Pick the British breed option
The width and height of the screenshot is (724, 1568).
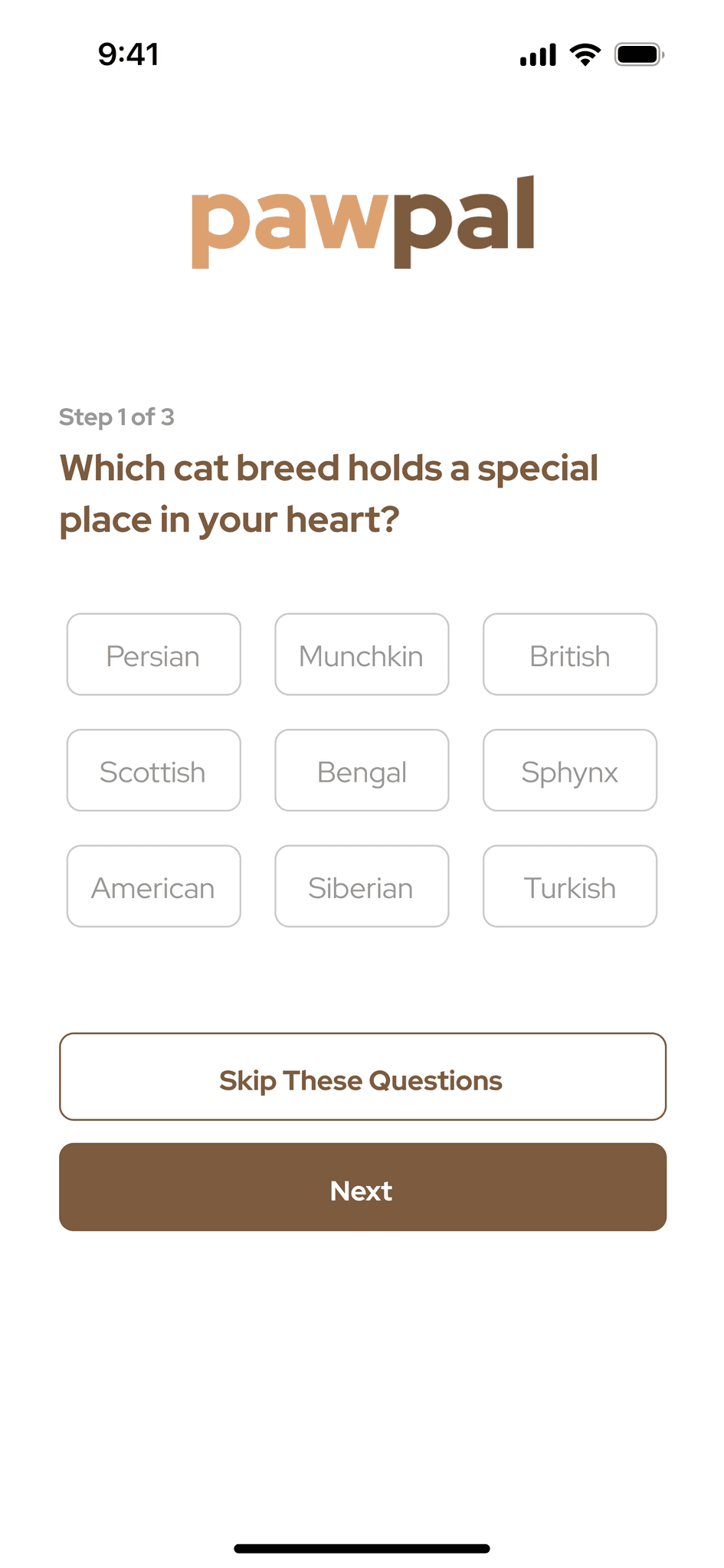570,655
